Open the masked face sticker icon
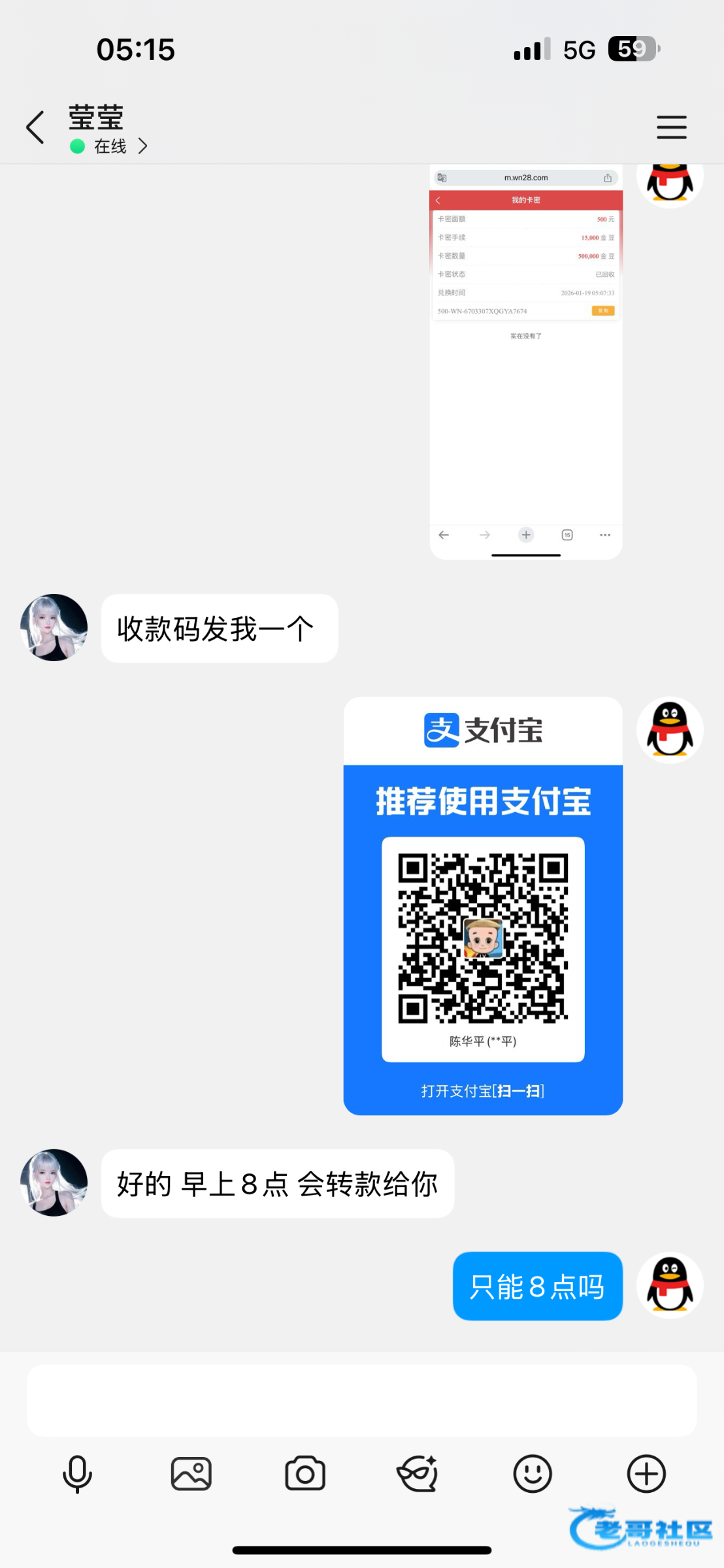Screen dimensions: 724x1568 pos(418,1474)
